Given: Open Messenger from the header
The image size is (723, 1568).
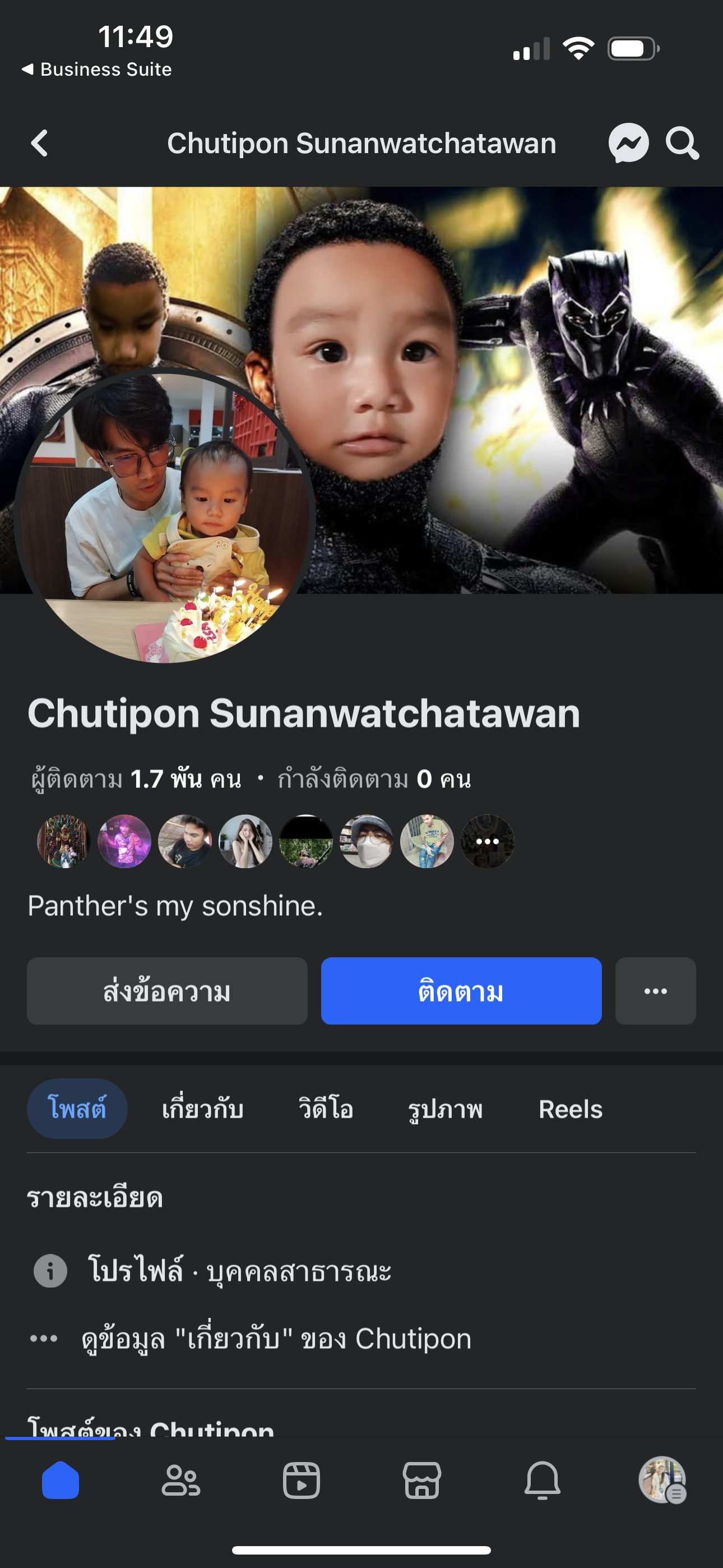Looking at the screenshot, I should (628, 144).
